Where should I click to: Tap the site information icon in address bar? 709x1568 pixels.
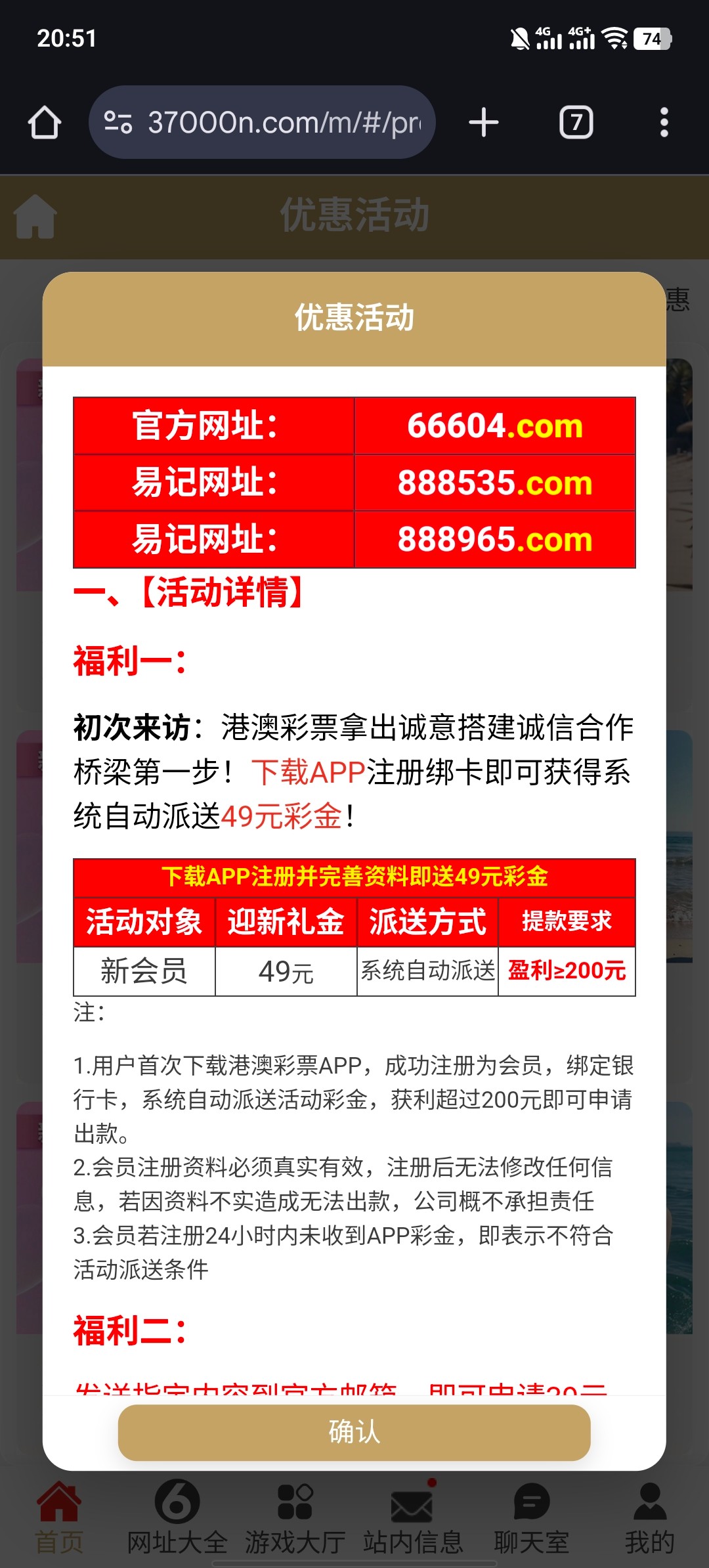tap(119, 123)
